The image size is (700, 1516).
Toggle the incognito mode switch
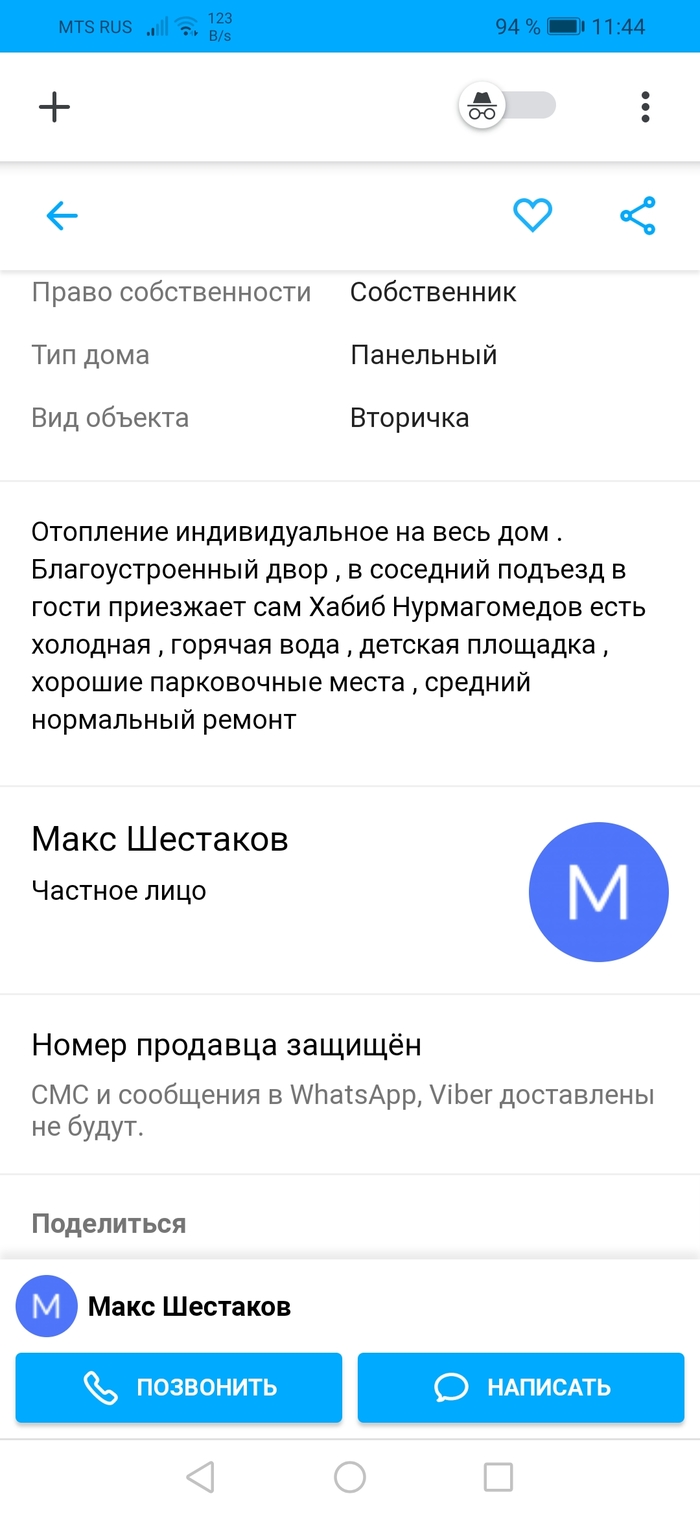click(507, 106)
